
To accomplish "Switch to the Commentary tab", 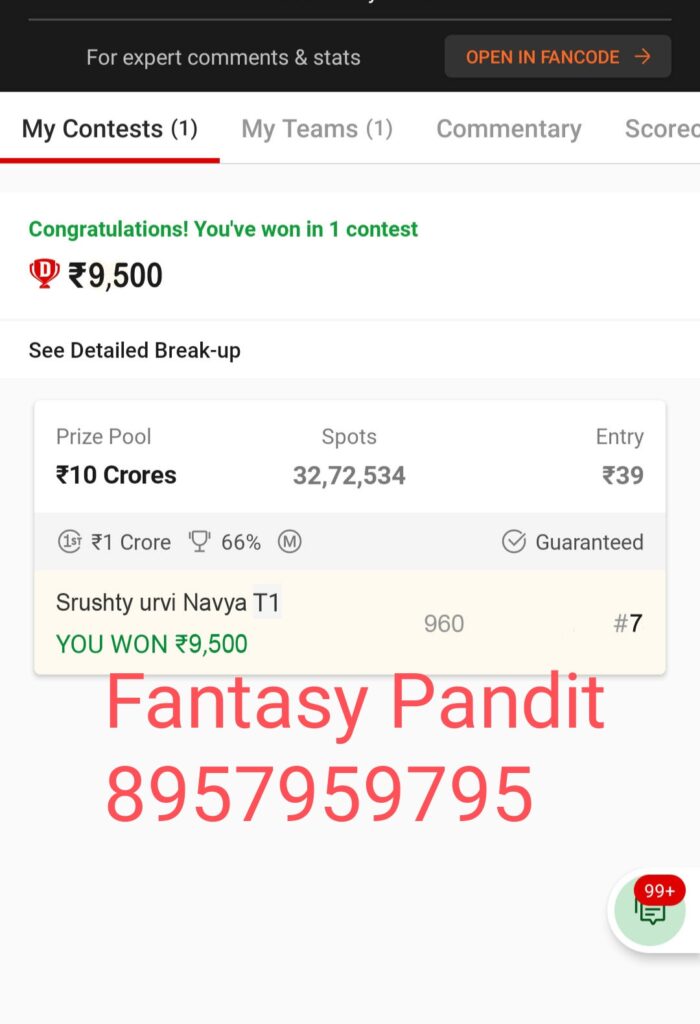I will tap(508, 129).
